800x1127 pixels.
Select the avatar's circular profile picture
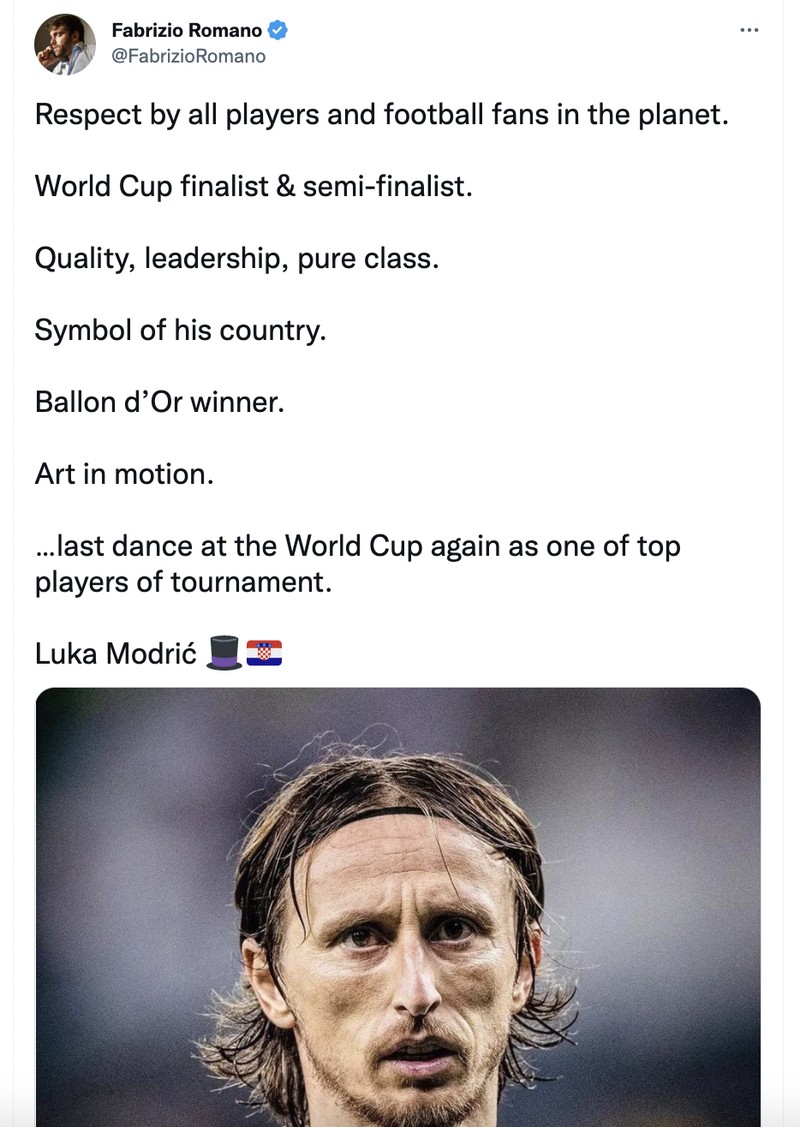click(x=64, y=44)
